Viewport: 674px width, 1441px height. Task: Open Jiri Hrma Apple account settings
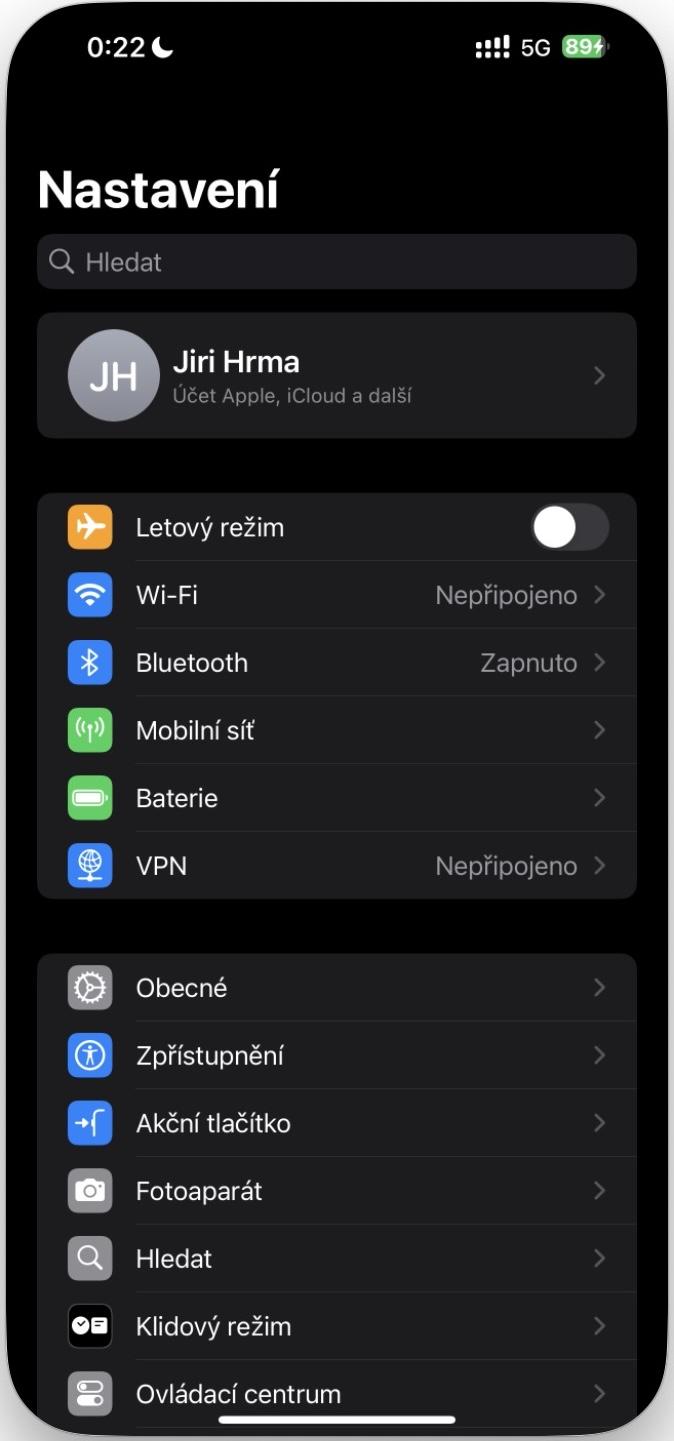(x=337, y=375)
